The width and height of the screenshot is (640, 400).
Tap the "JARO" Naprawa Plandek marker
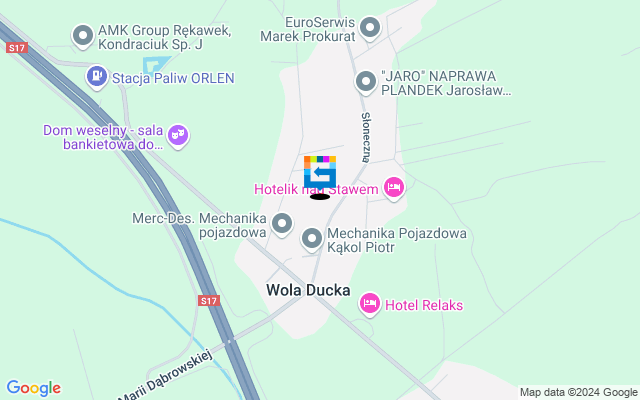pyautogui.click(x=365, y=82)
